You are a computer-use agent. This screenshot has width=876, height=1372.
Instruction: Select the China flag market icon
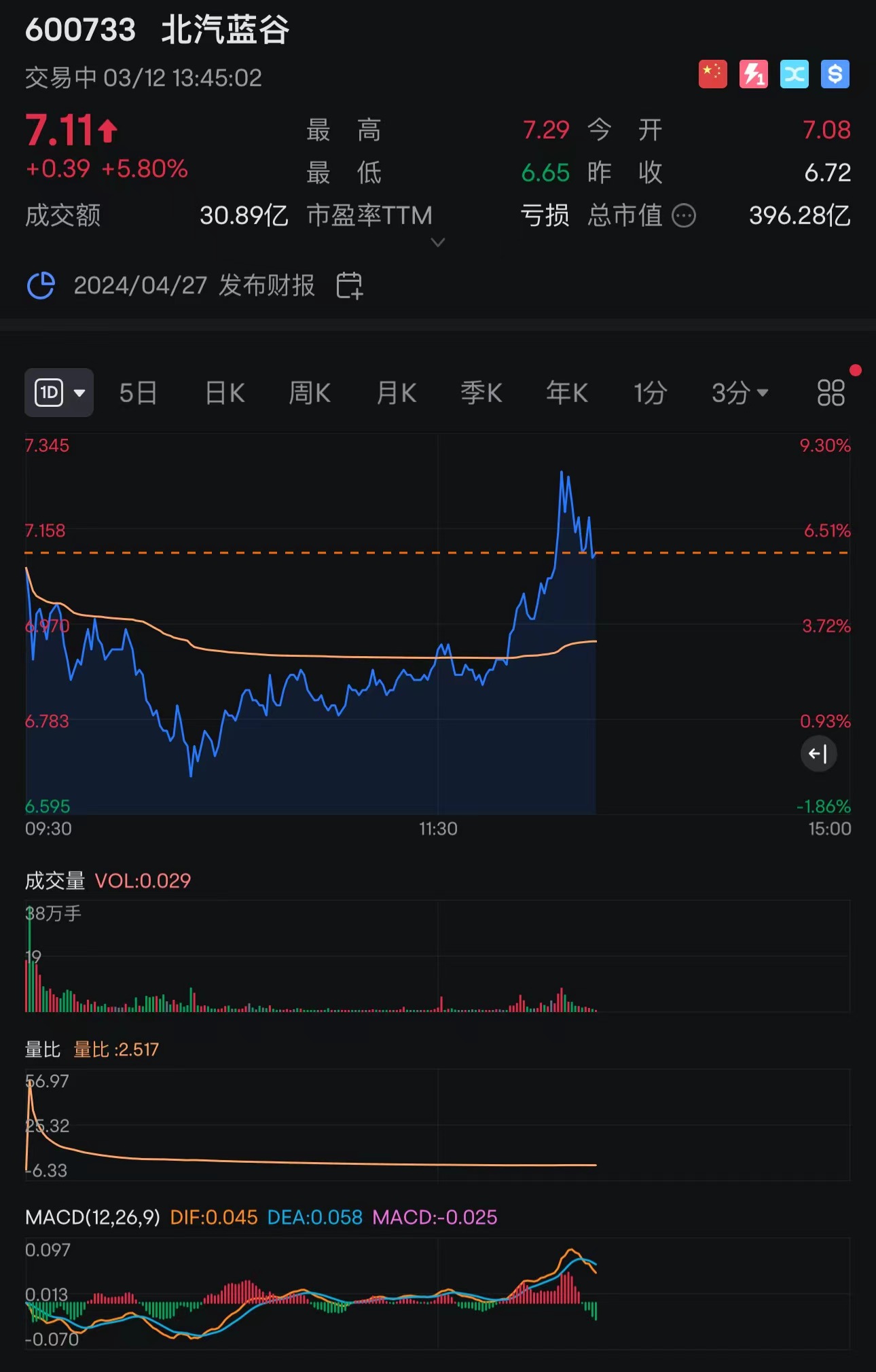coord(712,74)
